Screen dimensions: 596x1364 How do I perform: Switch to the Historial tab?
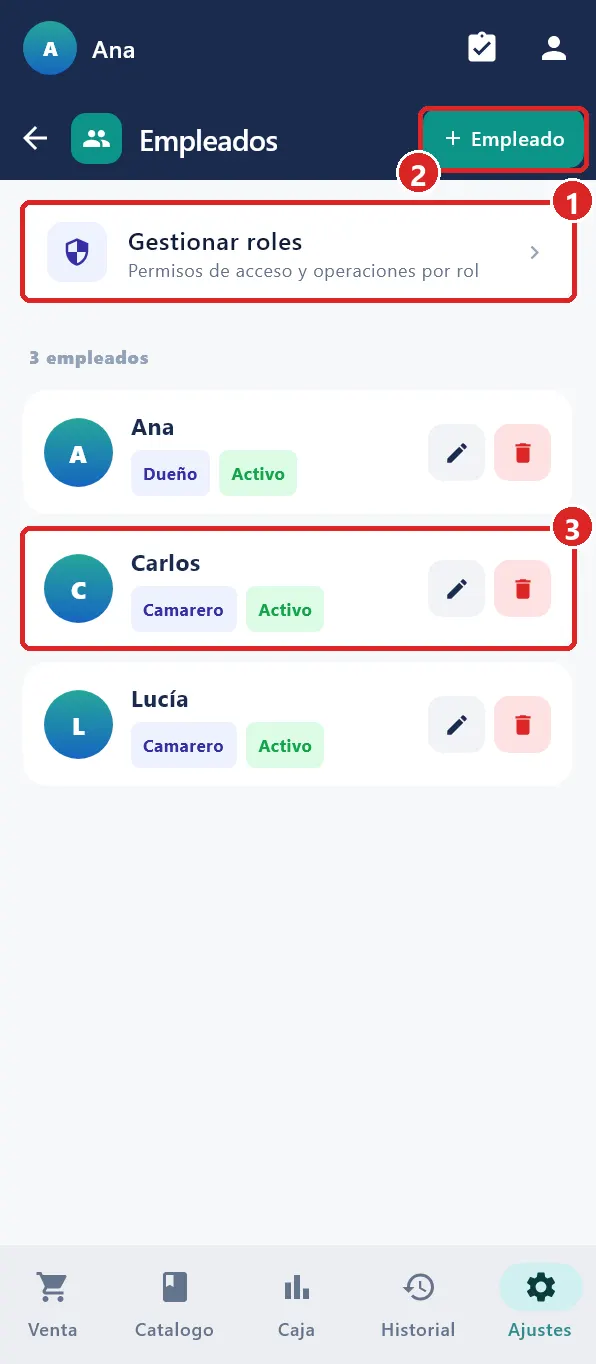(418, 1305)
